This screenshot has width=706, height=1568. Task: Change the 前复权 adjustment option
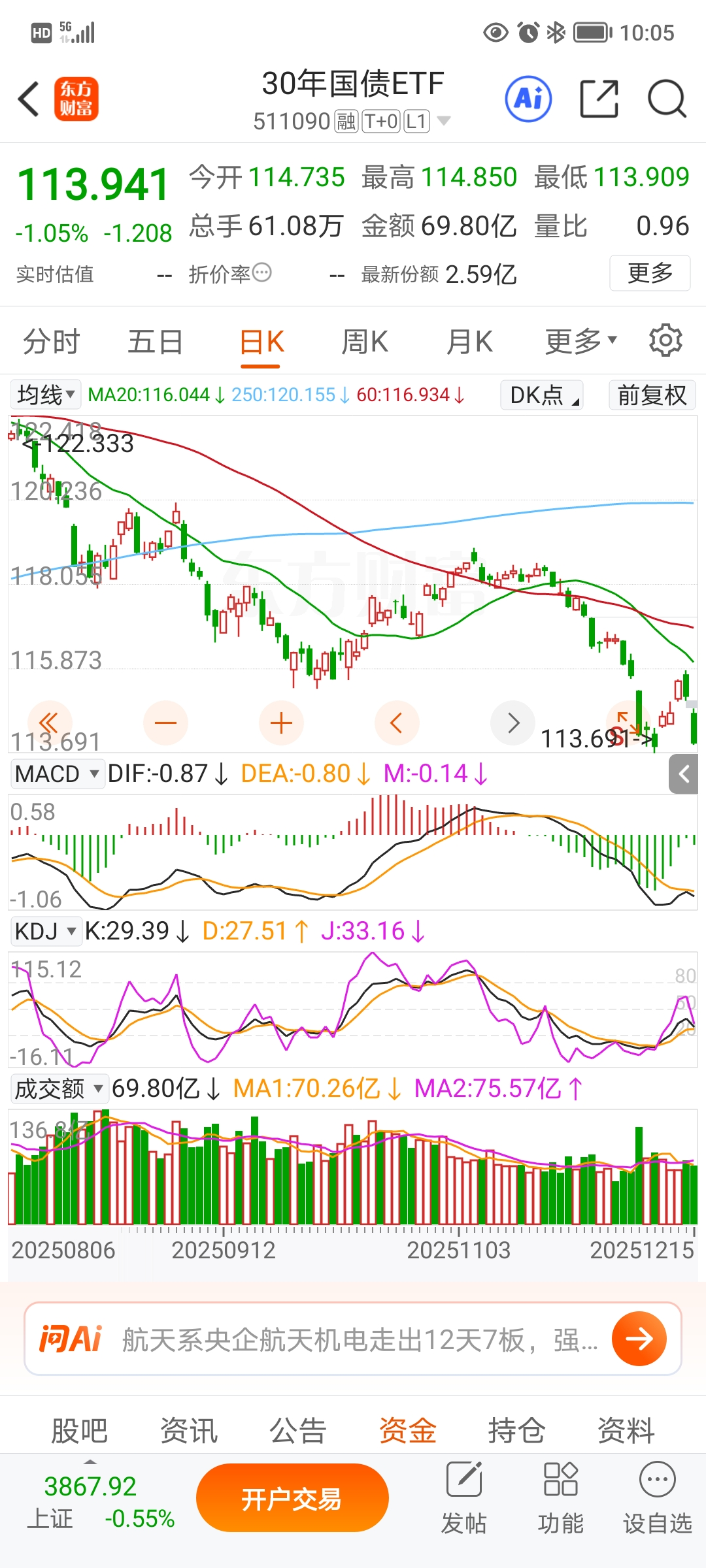click(652, 395)
